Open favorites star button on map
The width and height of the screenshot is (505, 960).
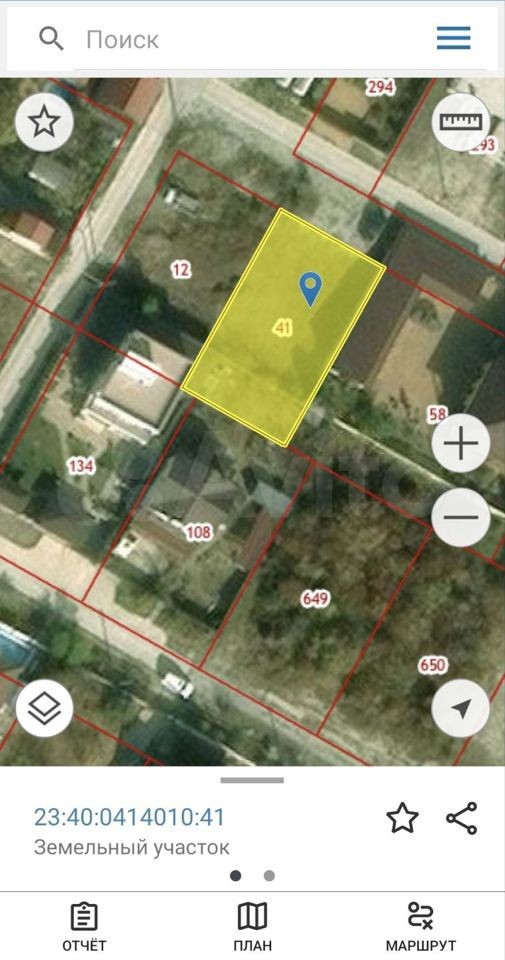click(44, 122)
